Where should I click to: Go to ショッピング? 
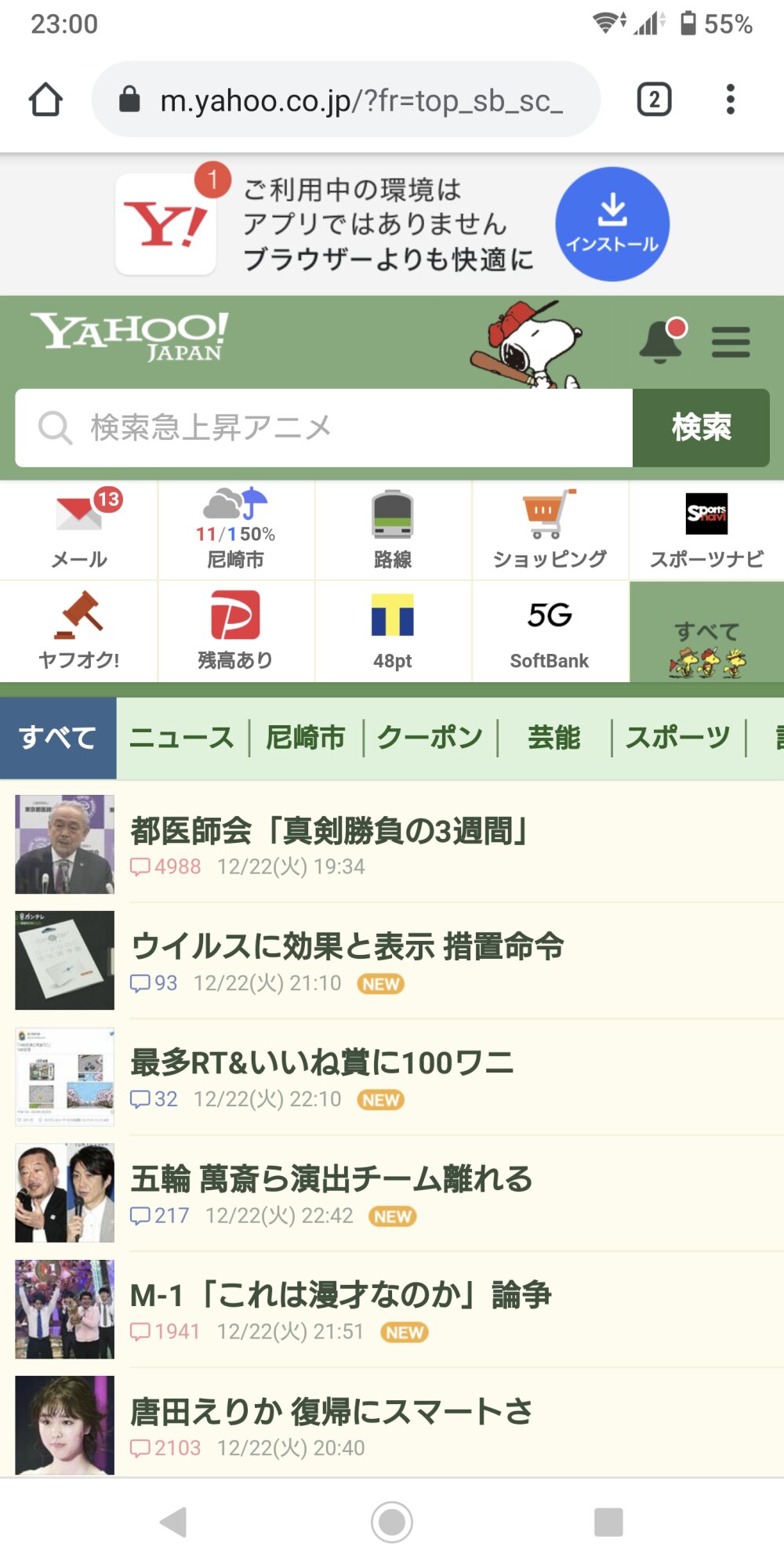tap(550, 530)
